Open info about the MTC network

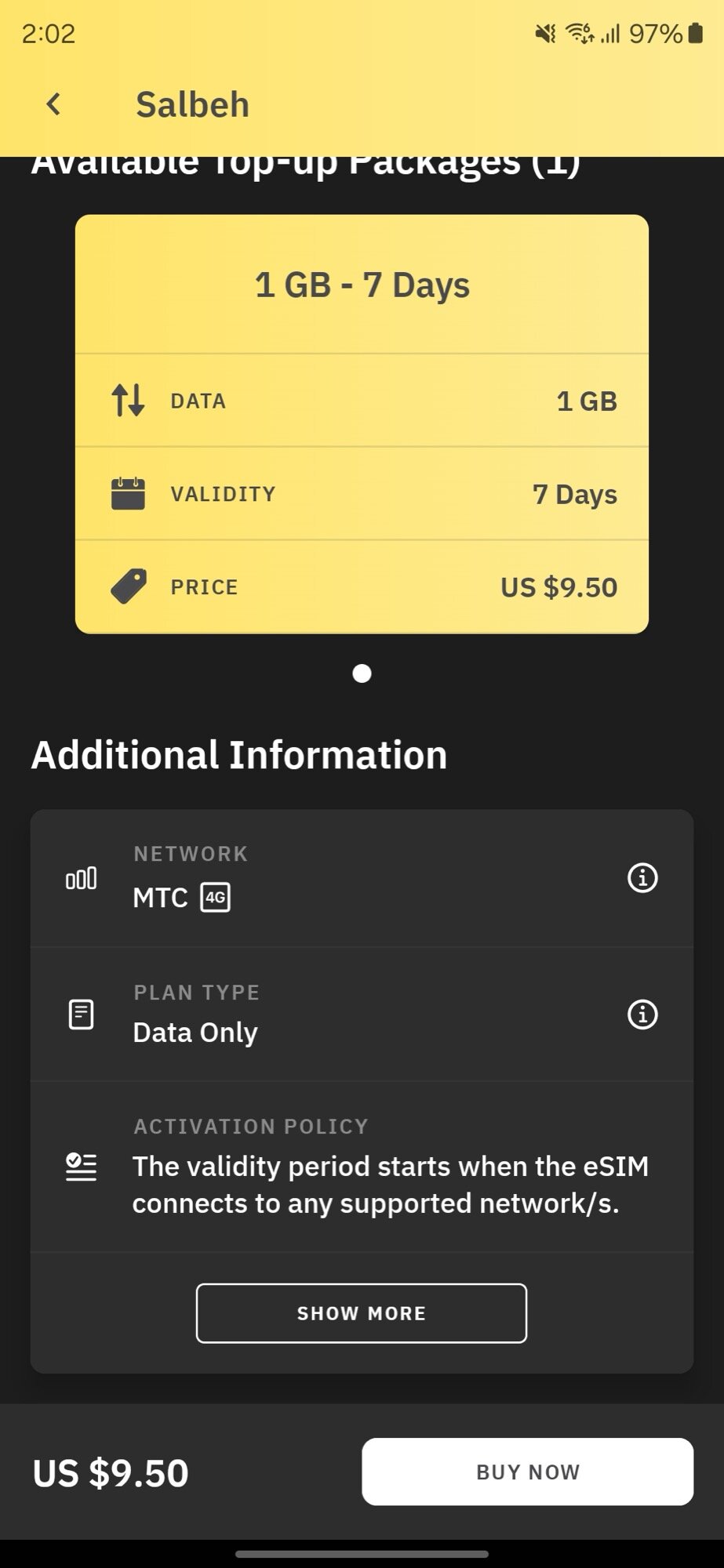pyautogui.click(x=642, y=878)
